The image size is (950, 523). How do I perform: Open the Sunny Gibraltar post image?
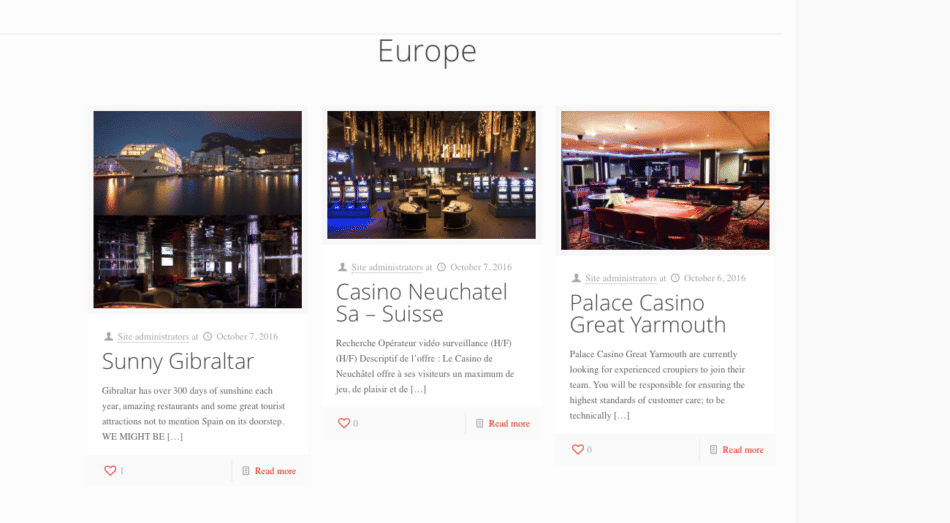pyautogui.click(x=197, y=209)
